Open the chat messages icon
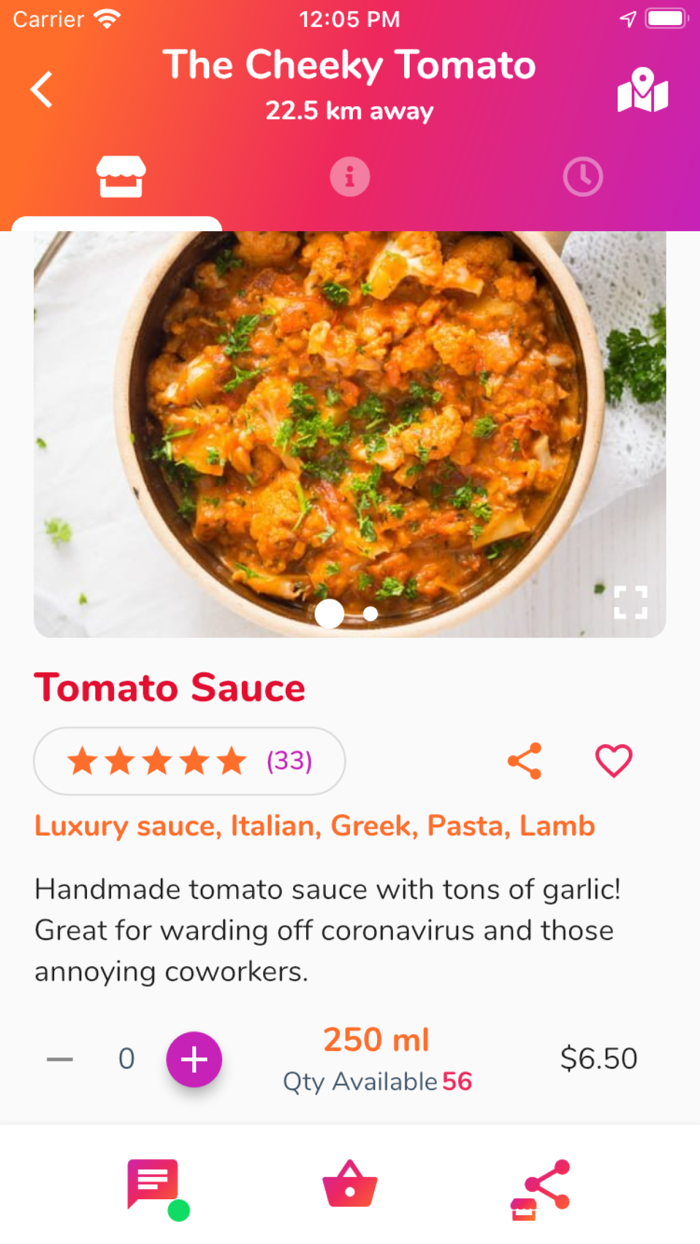This screenshot has height=1244, width=700. coord(153,1186)
